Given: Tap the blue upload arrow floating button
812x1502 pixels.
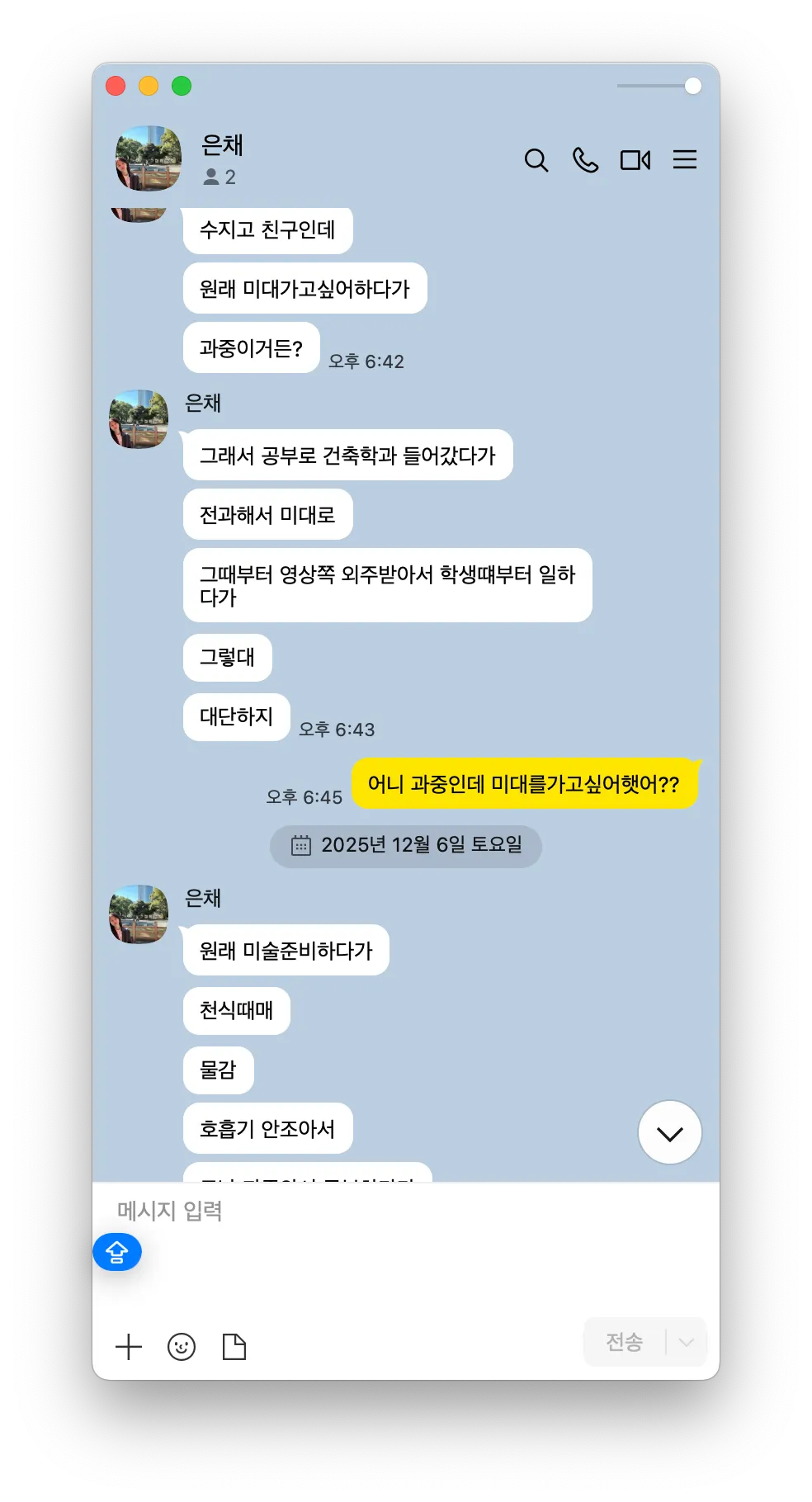Looking at the screenshot, I should [x=117, y=1252].
